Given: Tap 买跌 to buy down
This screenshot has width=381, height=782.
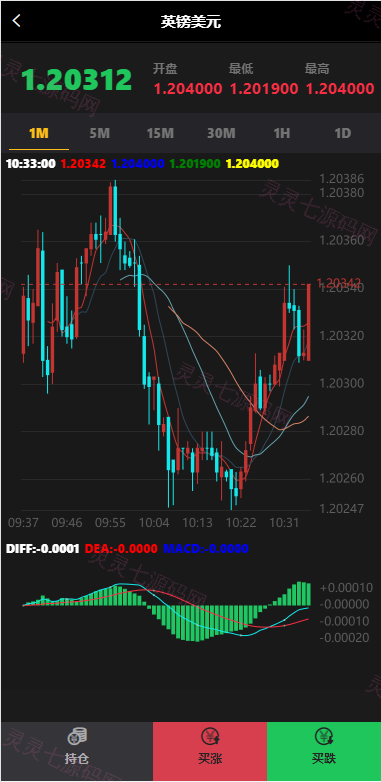Looking at the screenshot, I should pos(324,747).
